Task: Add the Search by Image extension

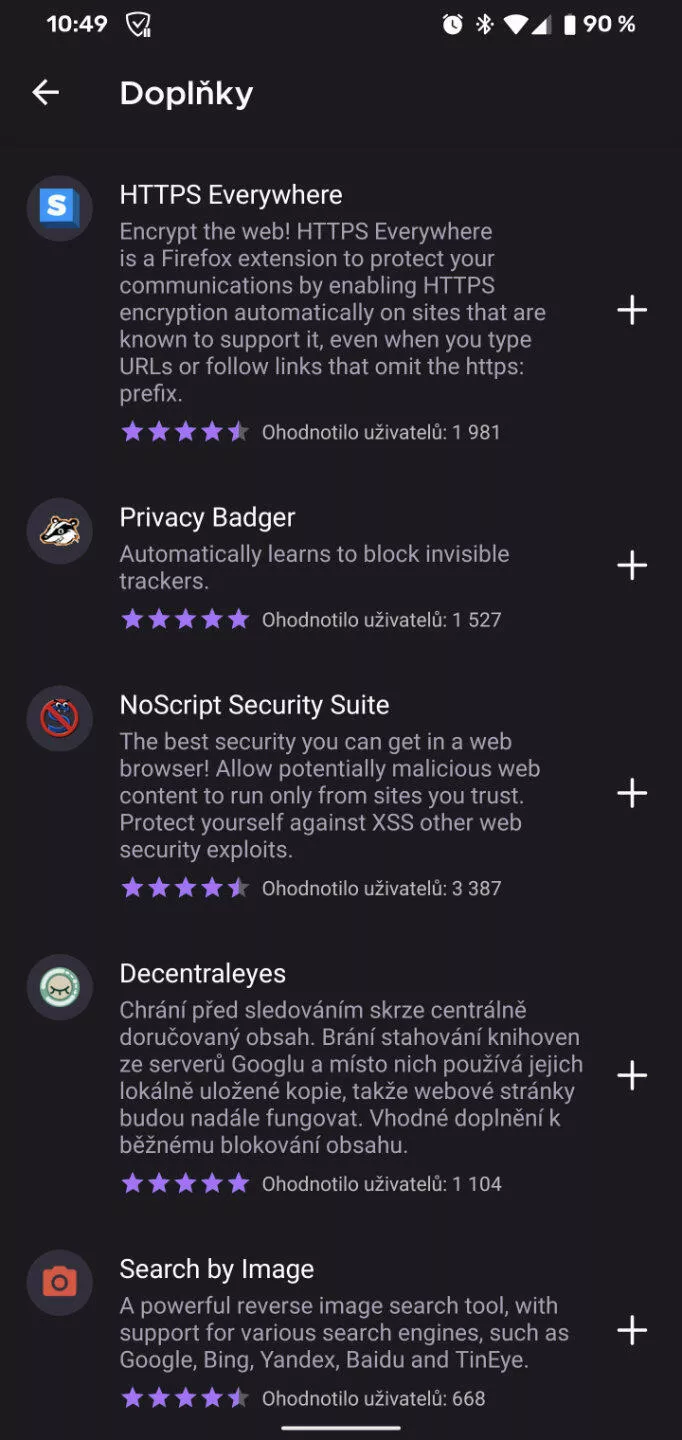Action: tap(631, 1330)
